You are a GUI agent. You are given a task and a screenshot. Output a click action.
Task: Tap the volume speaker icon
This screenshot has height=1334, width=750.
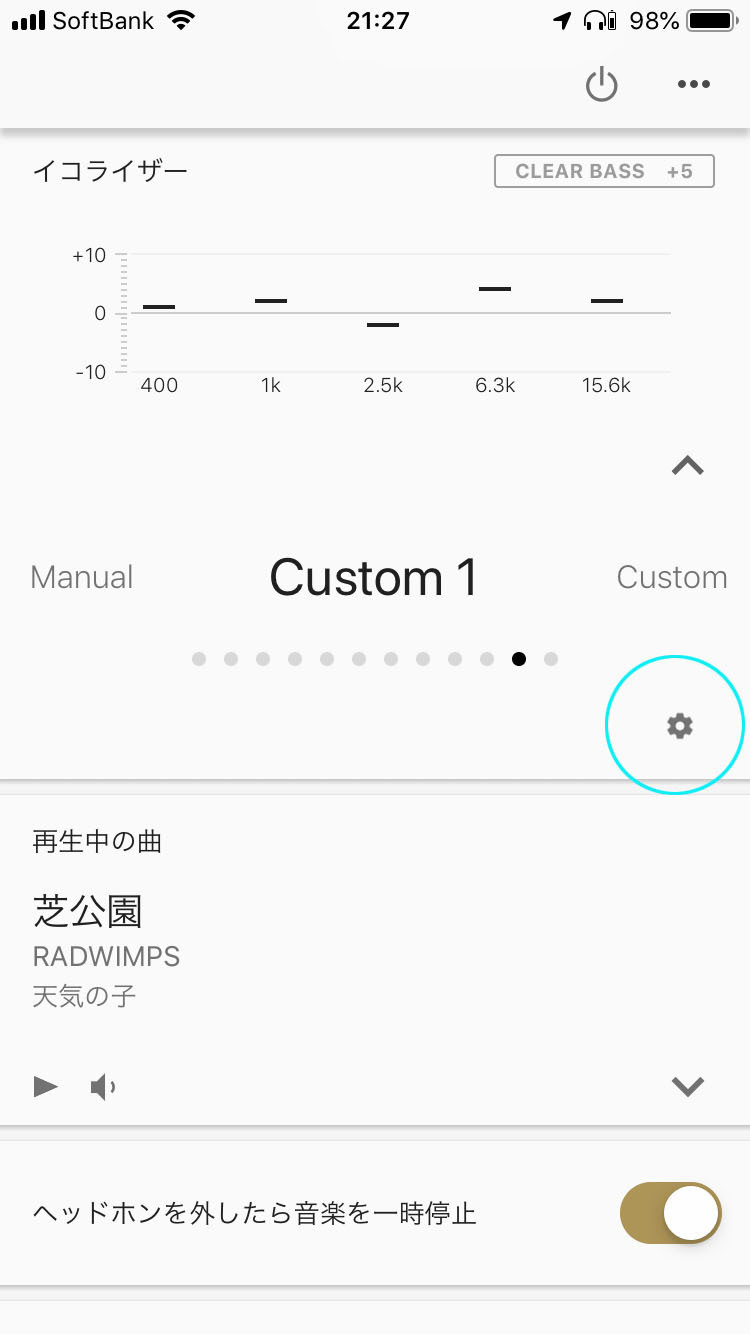point(103,1086)
